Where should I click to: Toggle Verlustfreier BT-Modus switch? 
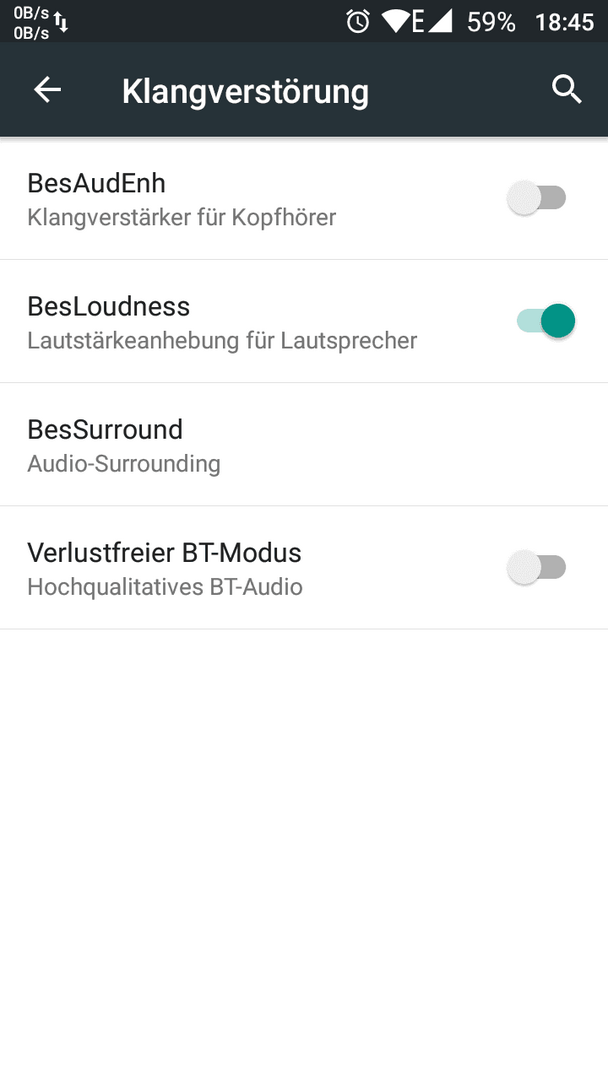(537, 568)
